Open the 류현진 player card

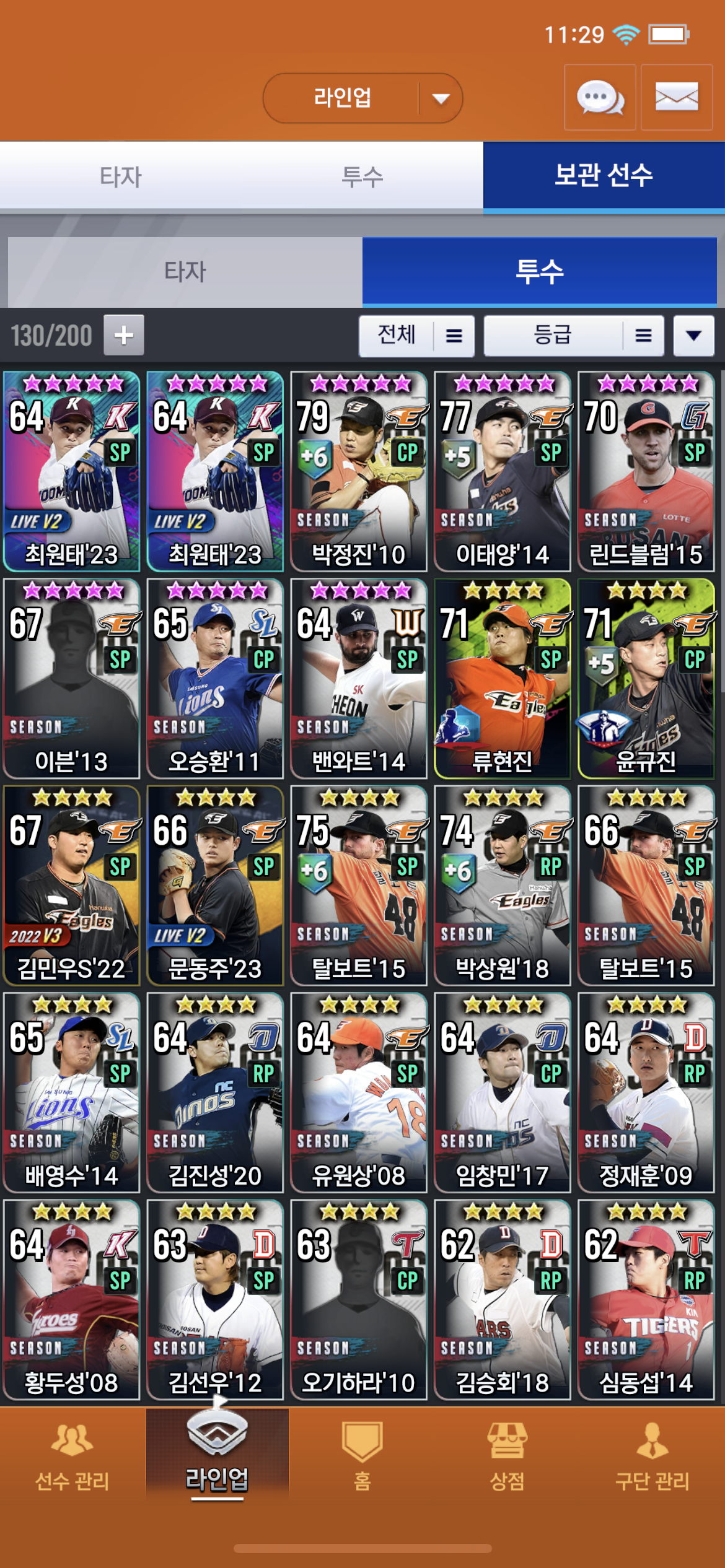[502, 678]
